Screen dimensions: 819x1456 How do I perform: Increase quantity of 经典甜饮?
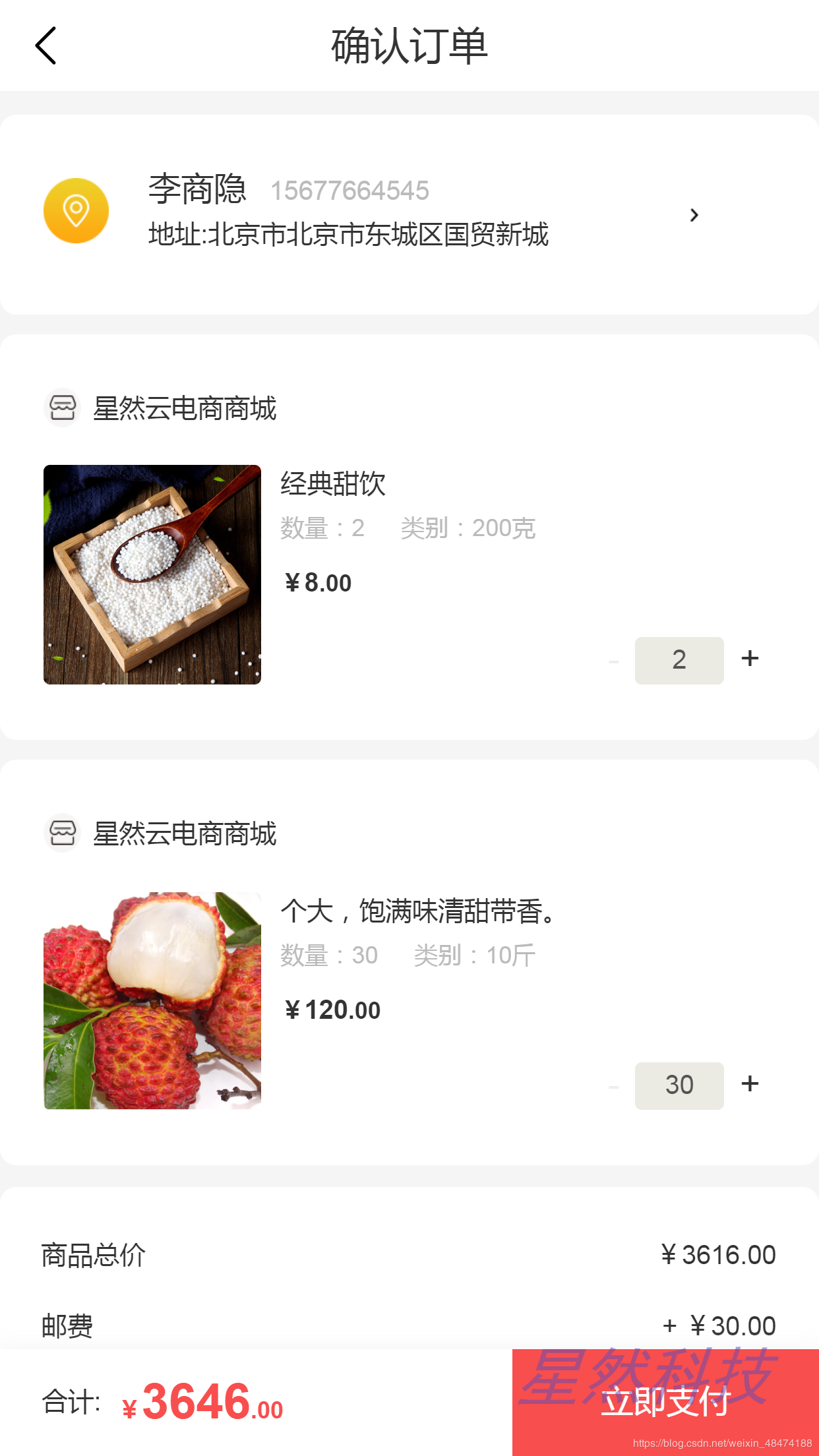[x=750, y=658]
